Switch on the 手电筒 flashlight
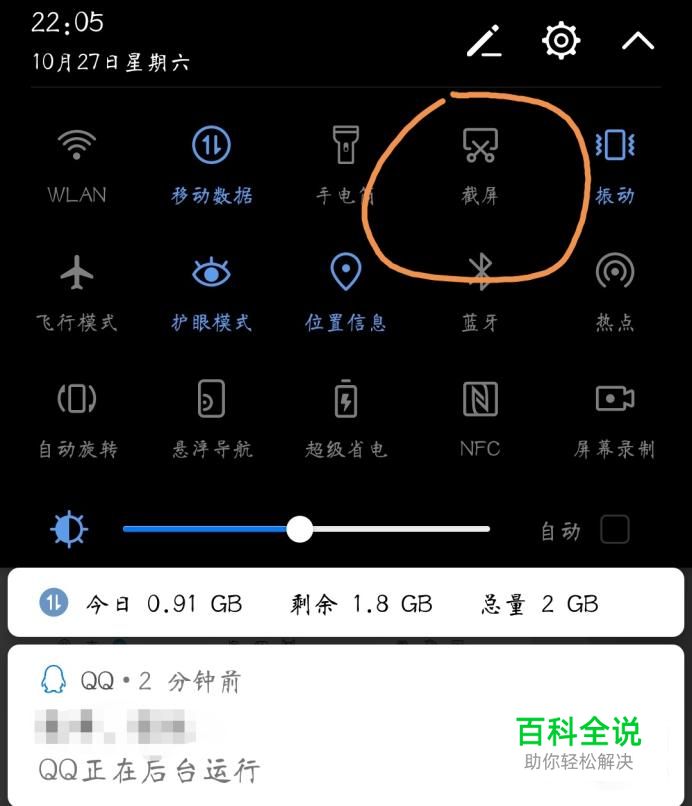Image resolution: width=692 pixels, height=806 pixels. (346, 147)
